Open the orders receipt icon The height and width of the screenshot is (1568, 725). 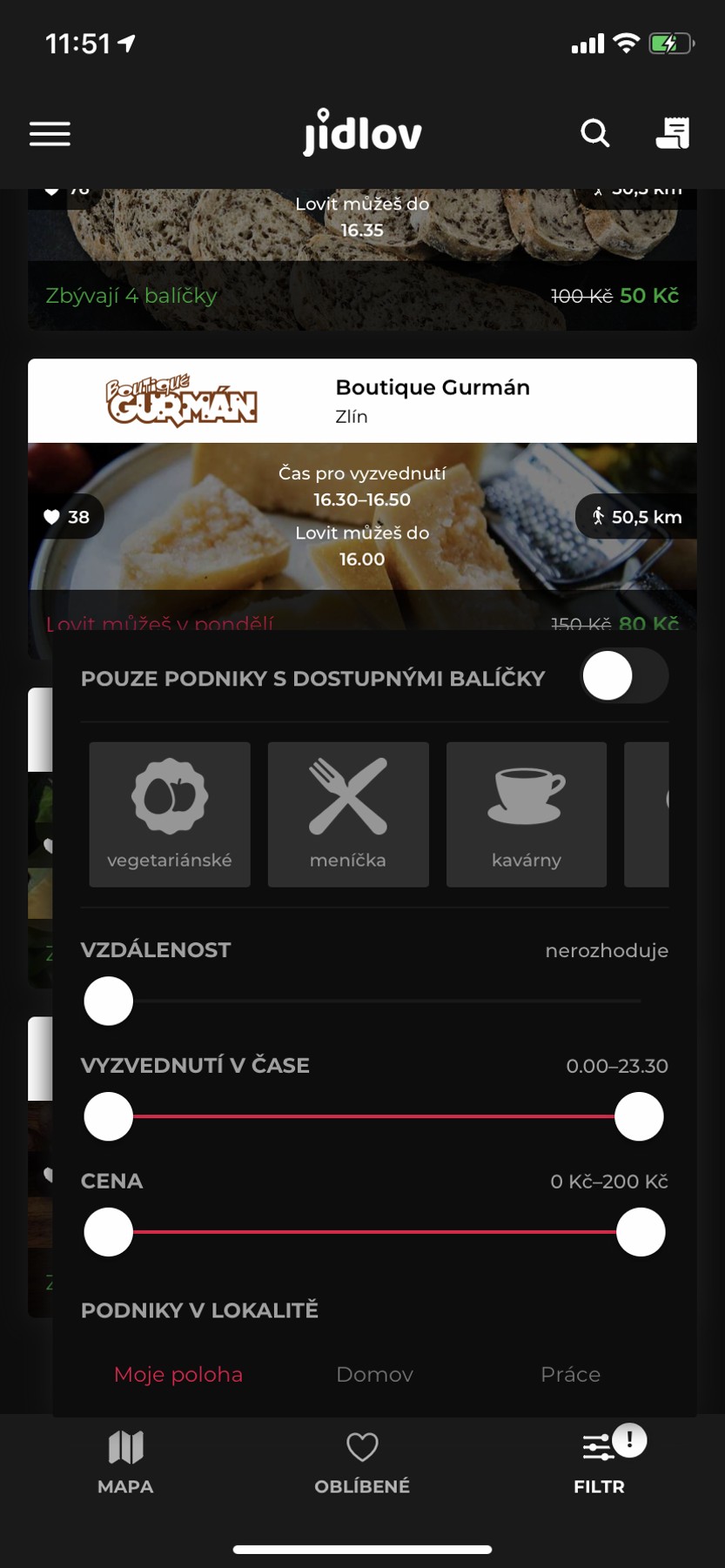coord(672,133)
